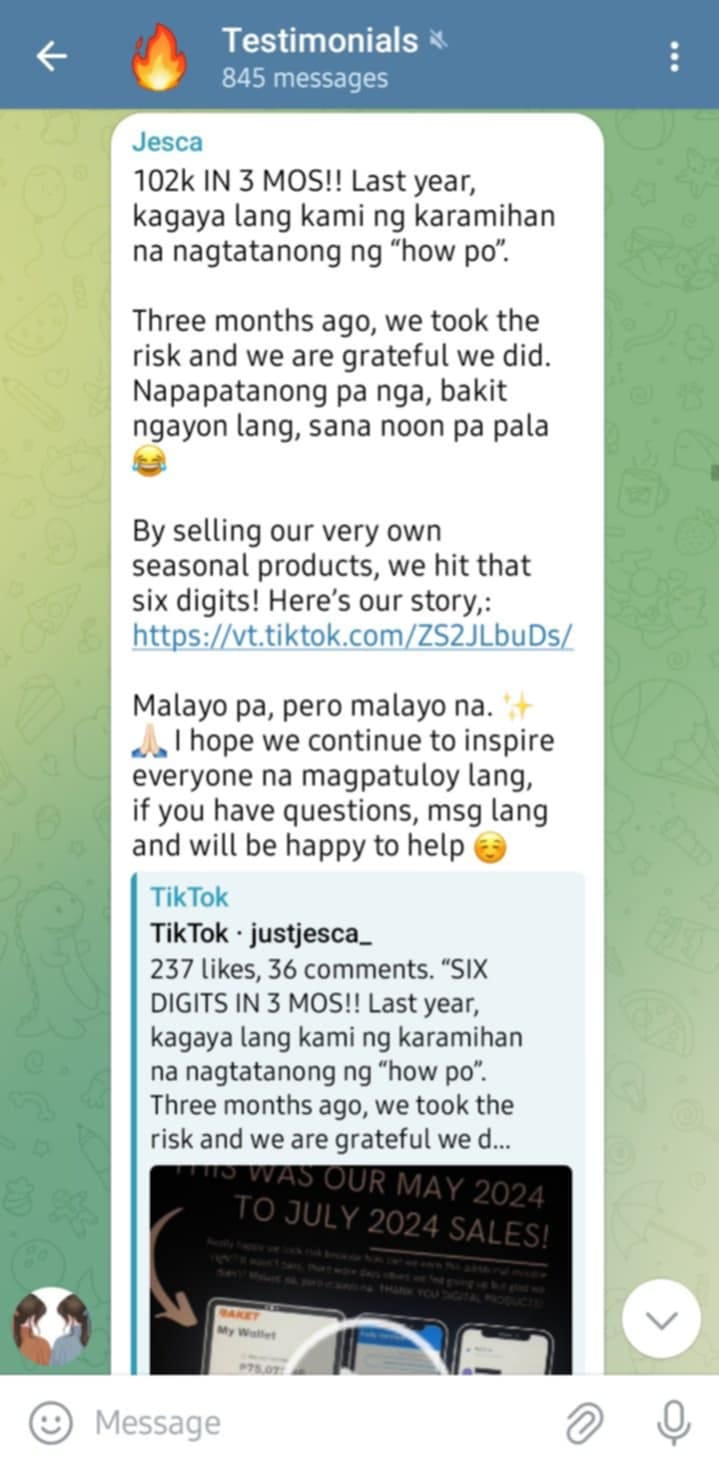Open Jesca's profile avatar
Viewport: 719px width, 1465px height.
point(51,1326)
